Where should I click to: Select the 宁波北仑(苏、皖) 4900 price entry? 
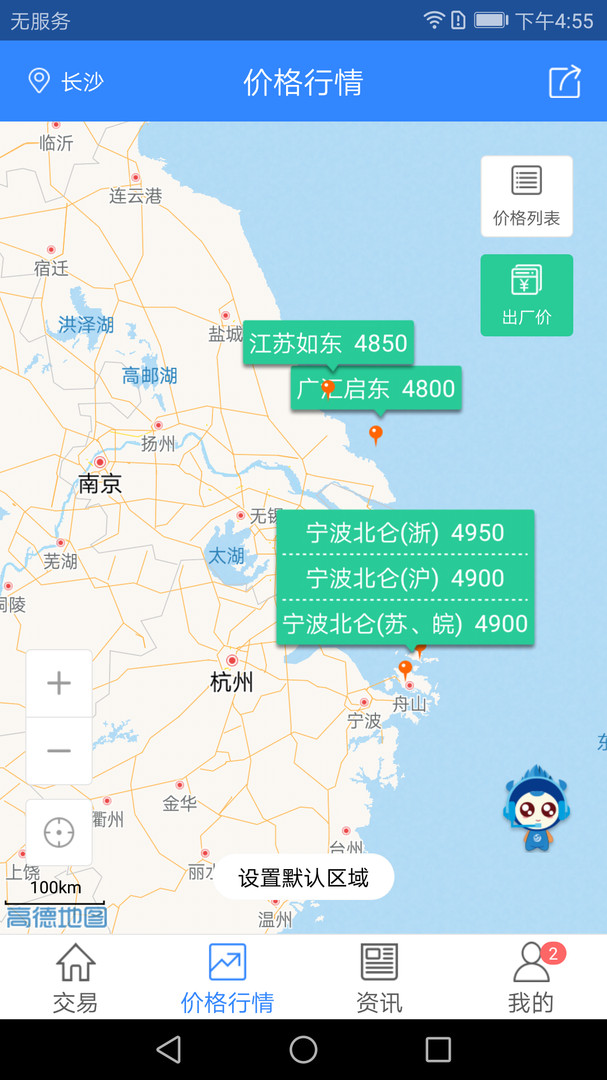[x=405, y=624]
